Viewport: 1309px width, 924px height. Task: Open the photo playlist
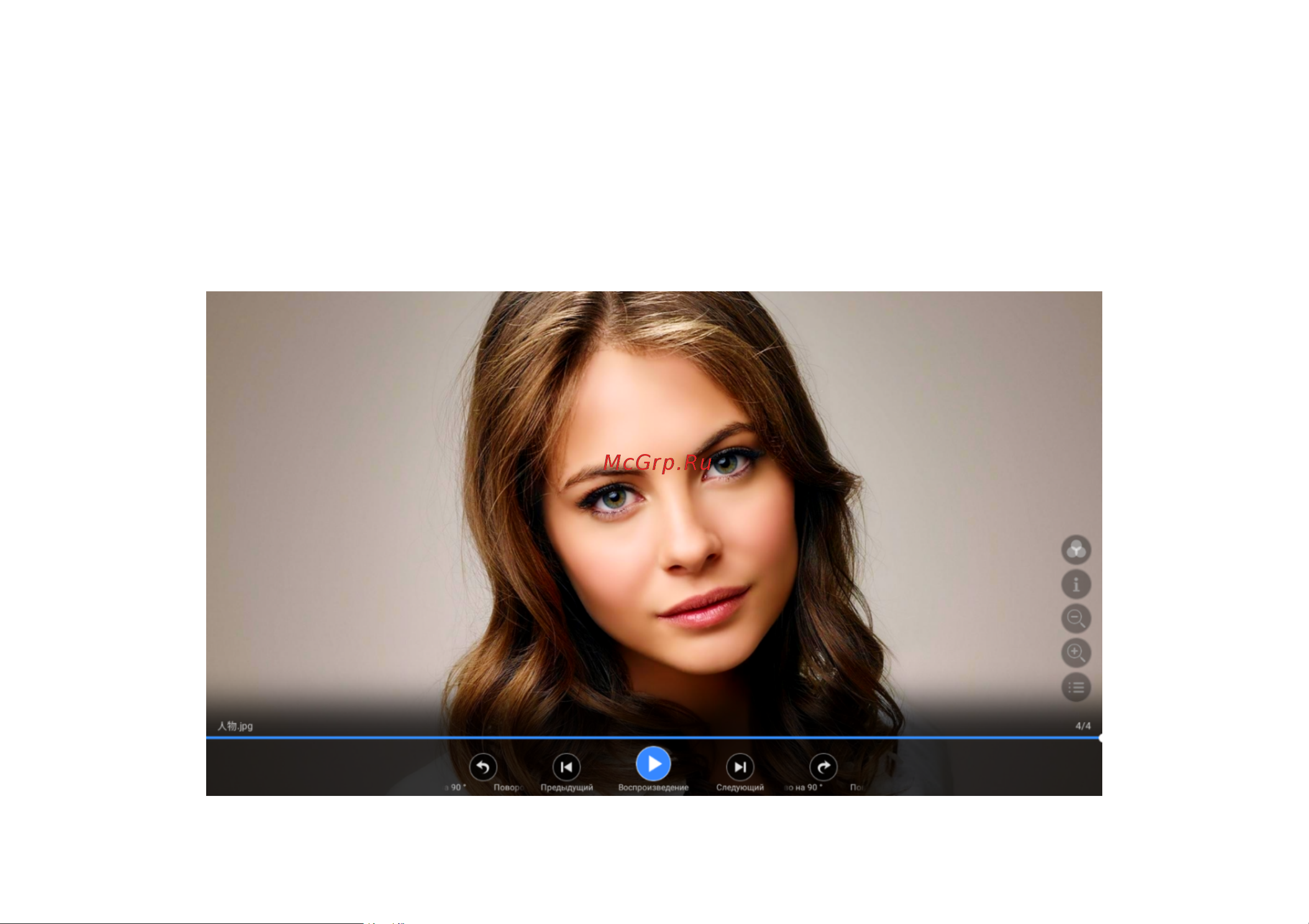pyautogui.click(x=1076, y=688)
